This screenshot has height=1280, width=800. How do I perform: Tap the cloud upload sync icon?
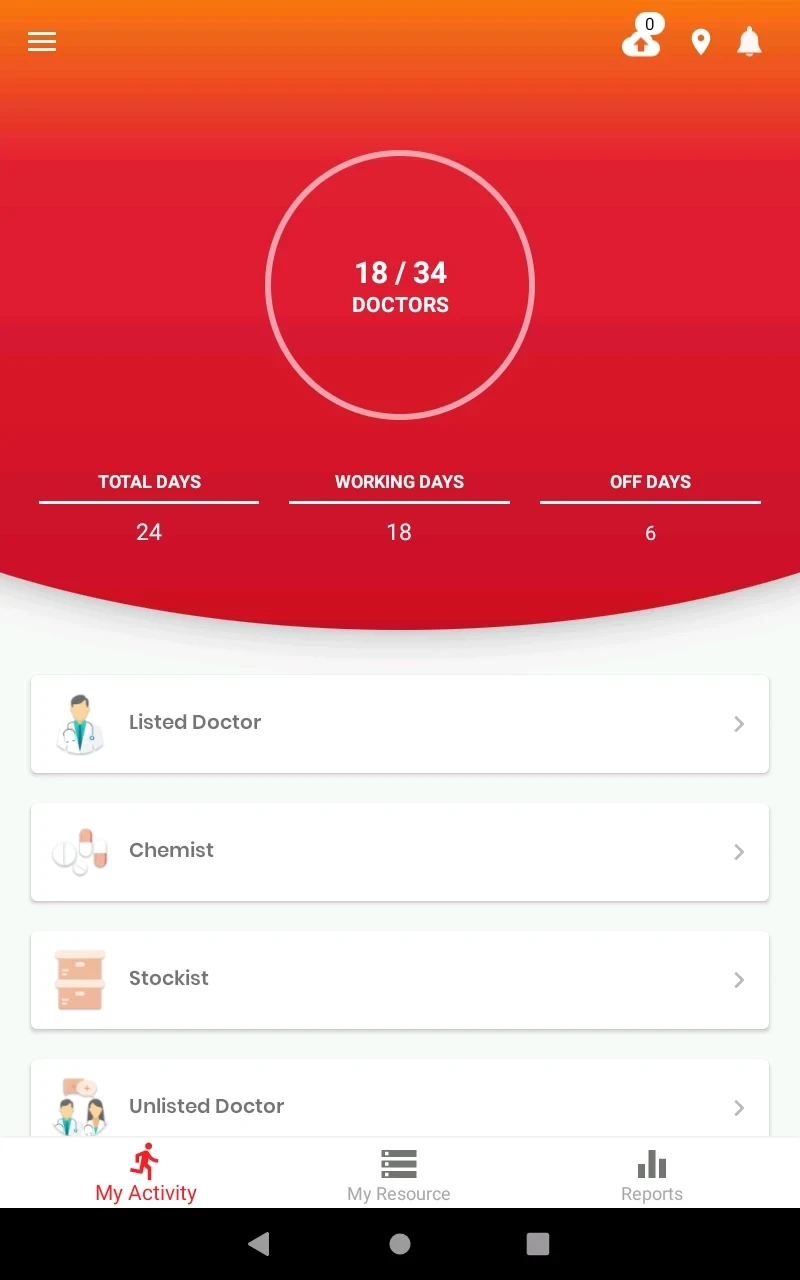tap(641, 40)
